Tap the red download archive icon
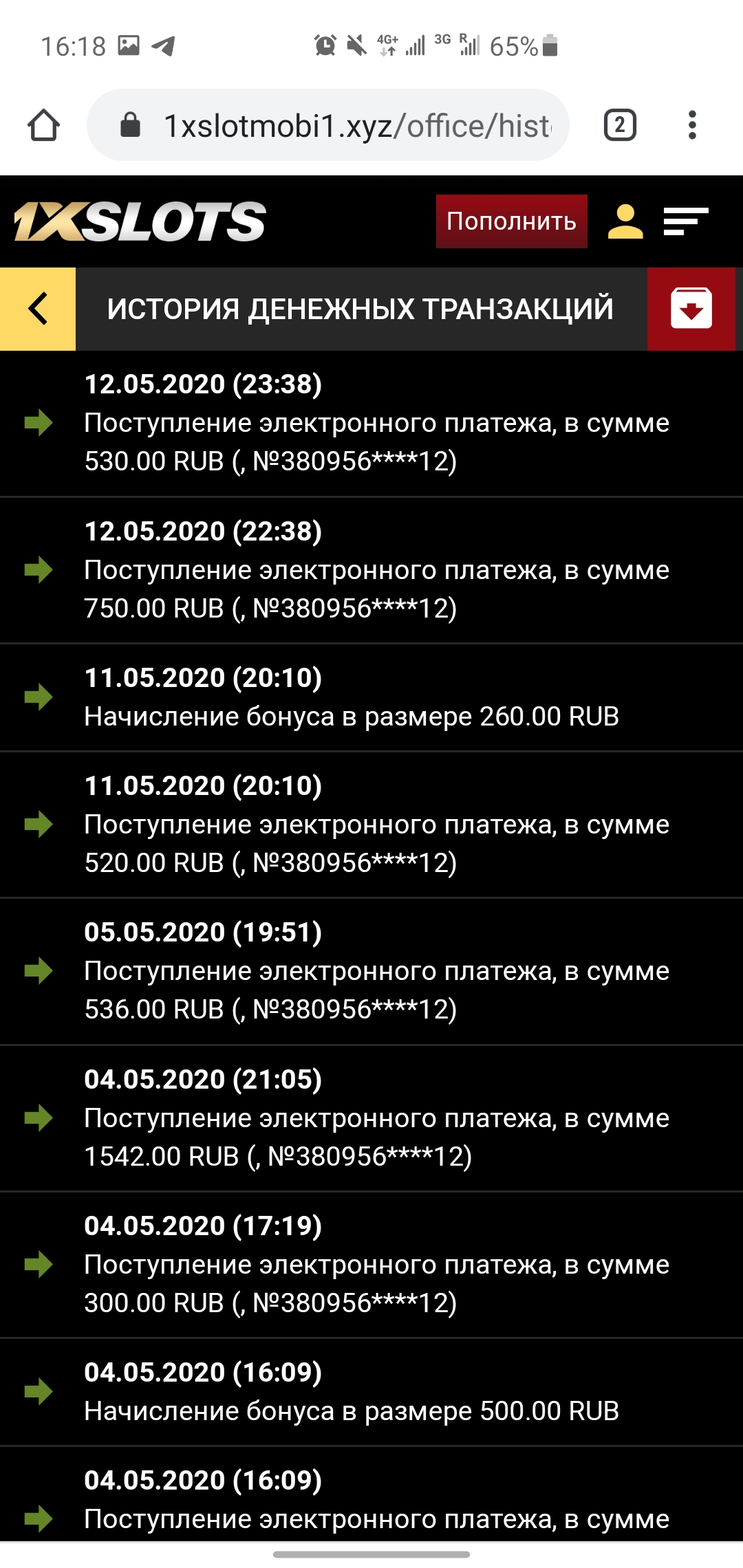This screenshot has width=743, height=1568. pyautogui.click(x=691, y=309)
